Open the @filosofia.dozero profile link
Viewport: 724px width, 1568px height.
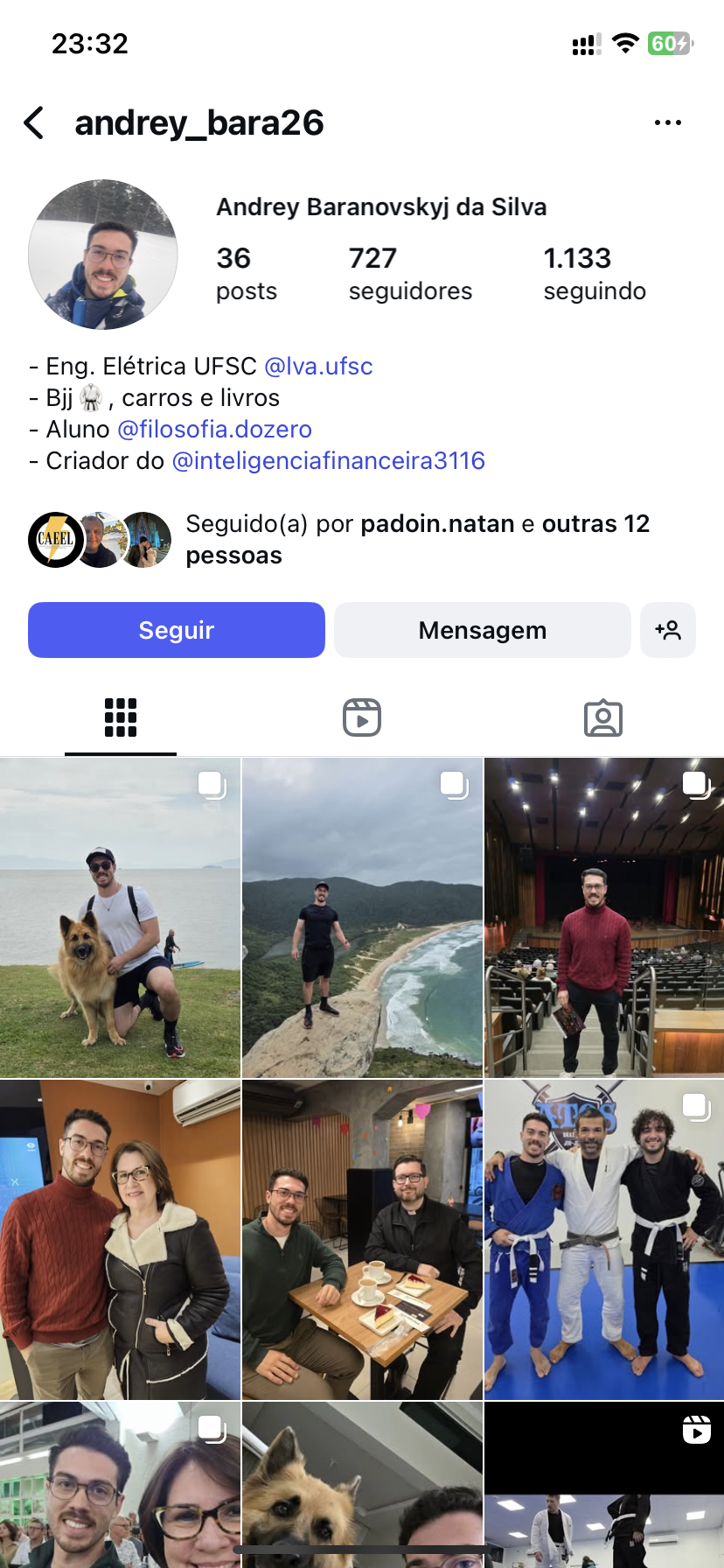214,429
